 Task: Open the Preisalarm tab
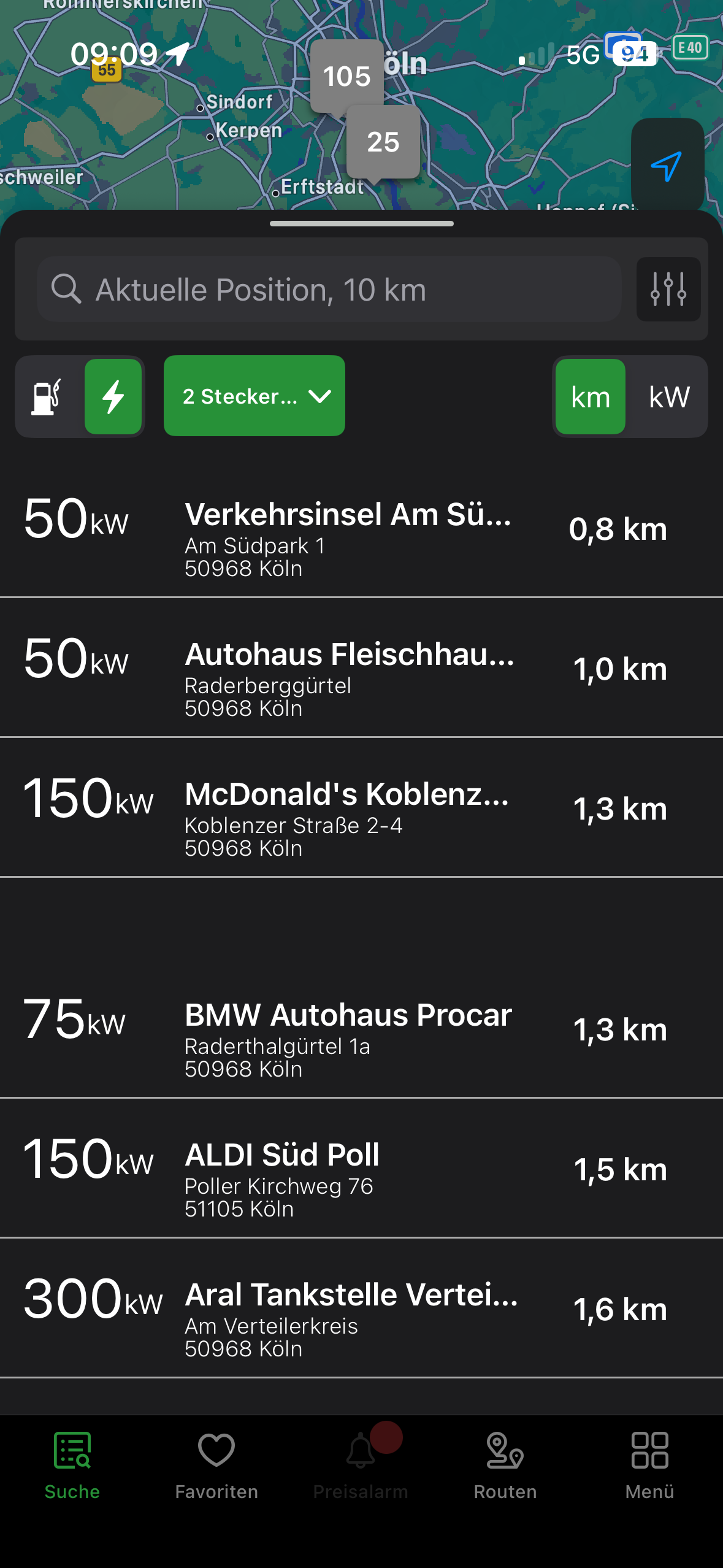[361, 1466]
